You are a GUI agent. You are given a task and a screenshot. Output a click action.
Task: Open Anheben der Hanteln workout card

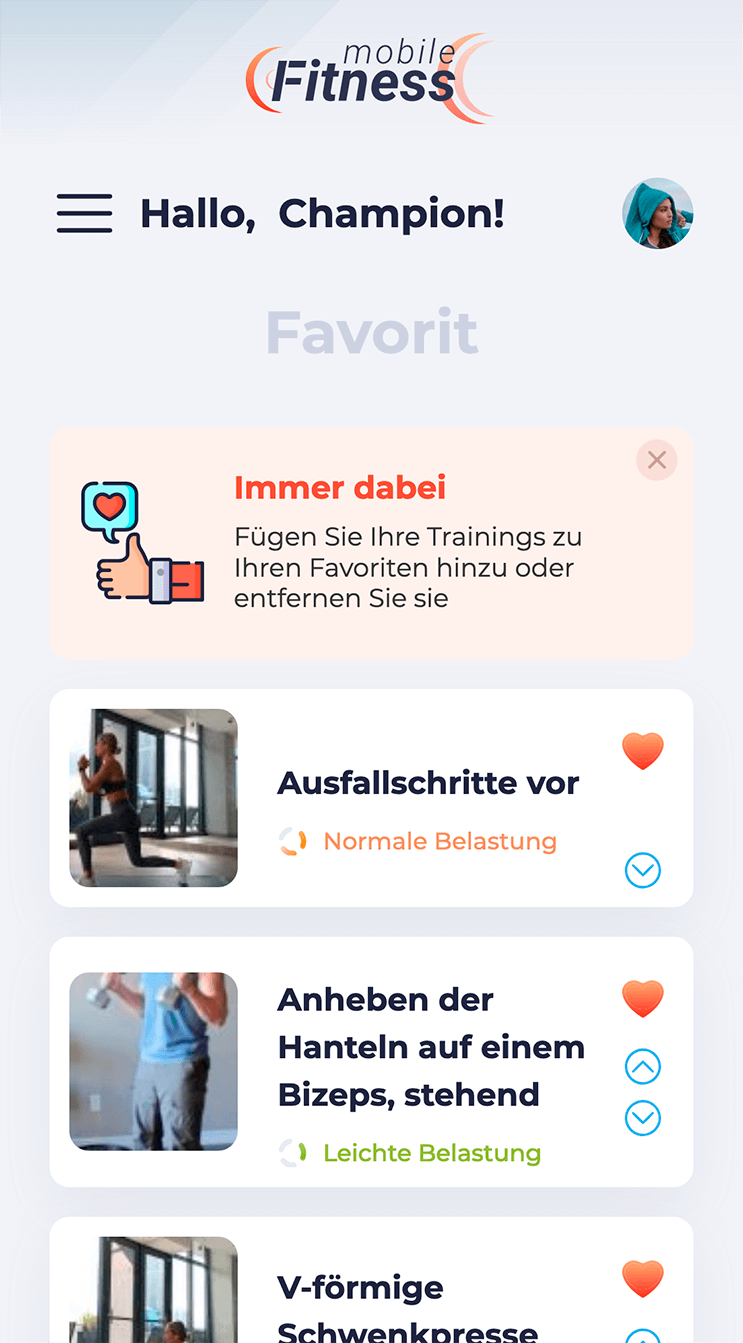[x=430, y=1046]
